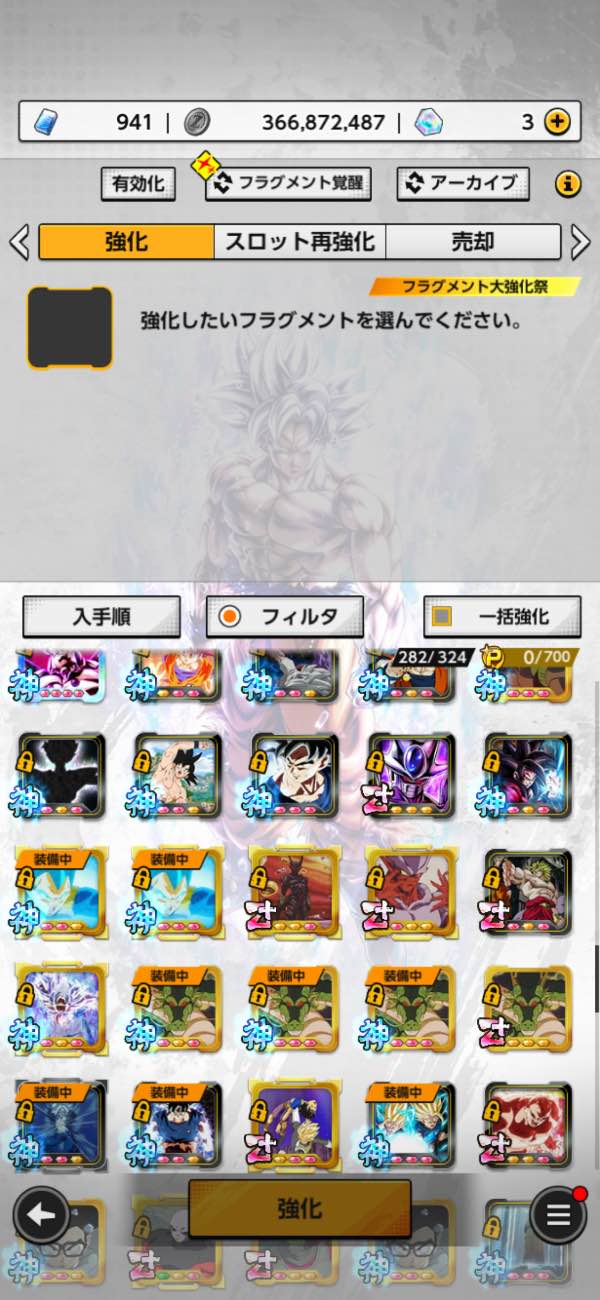Toggle the 一括強化 checkbox
600x1300 pixels.
[441, 616]
